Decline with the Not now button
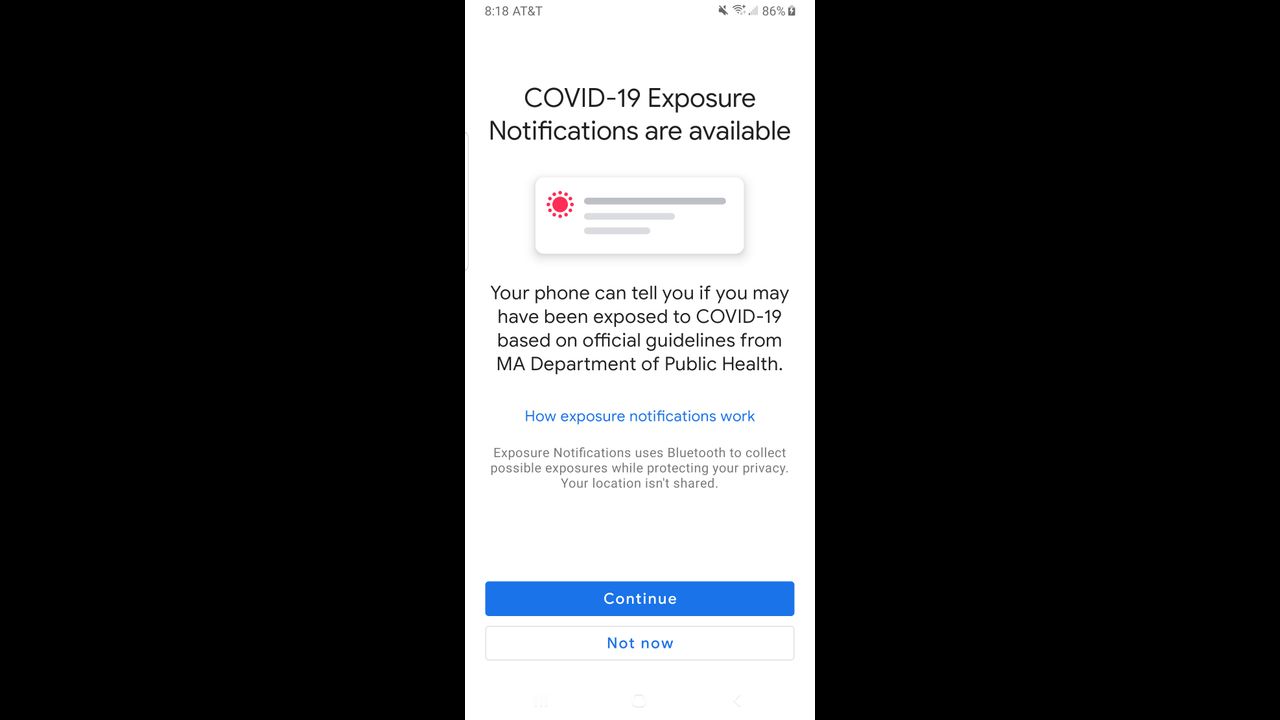1280x720 pixels. click(639, 643)
